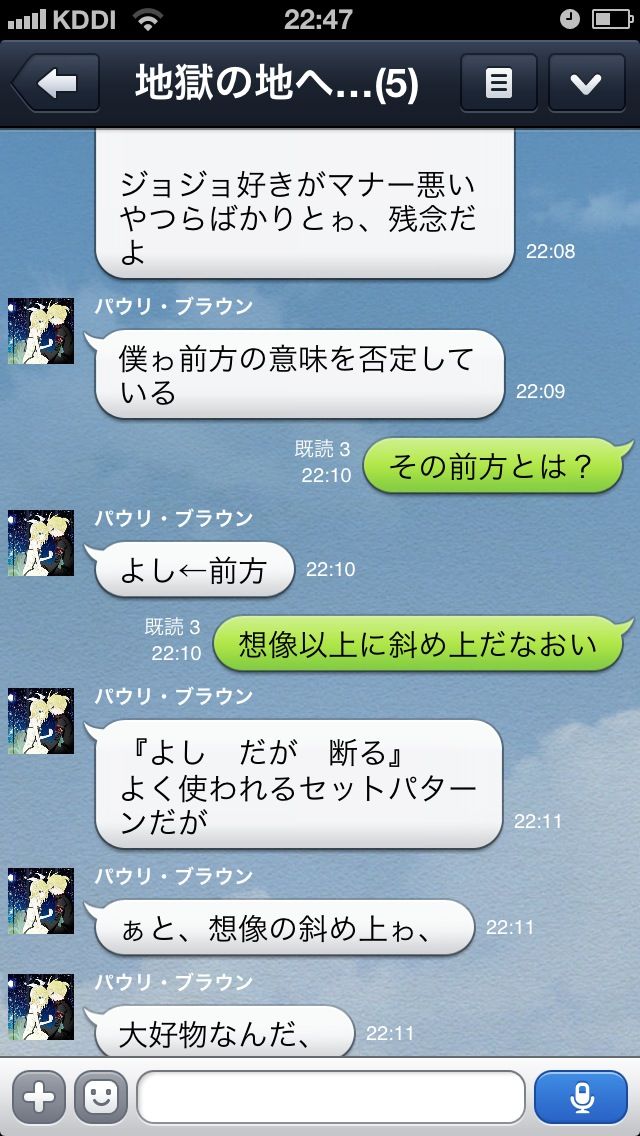
Task: Start a voice message with the microphone
Action: click(x=581, y=1097)
